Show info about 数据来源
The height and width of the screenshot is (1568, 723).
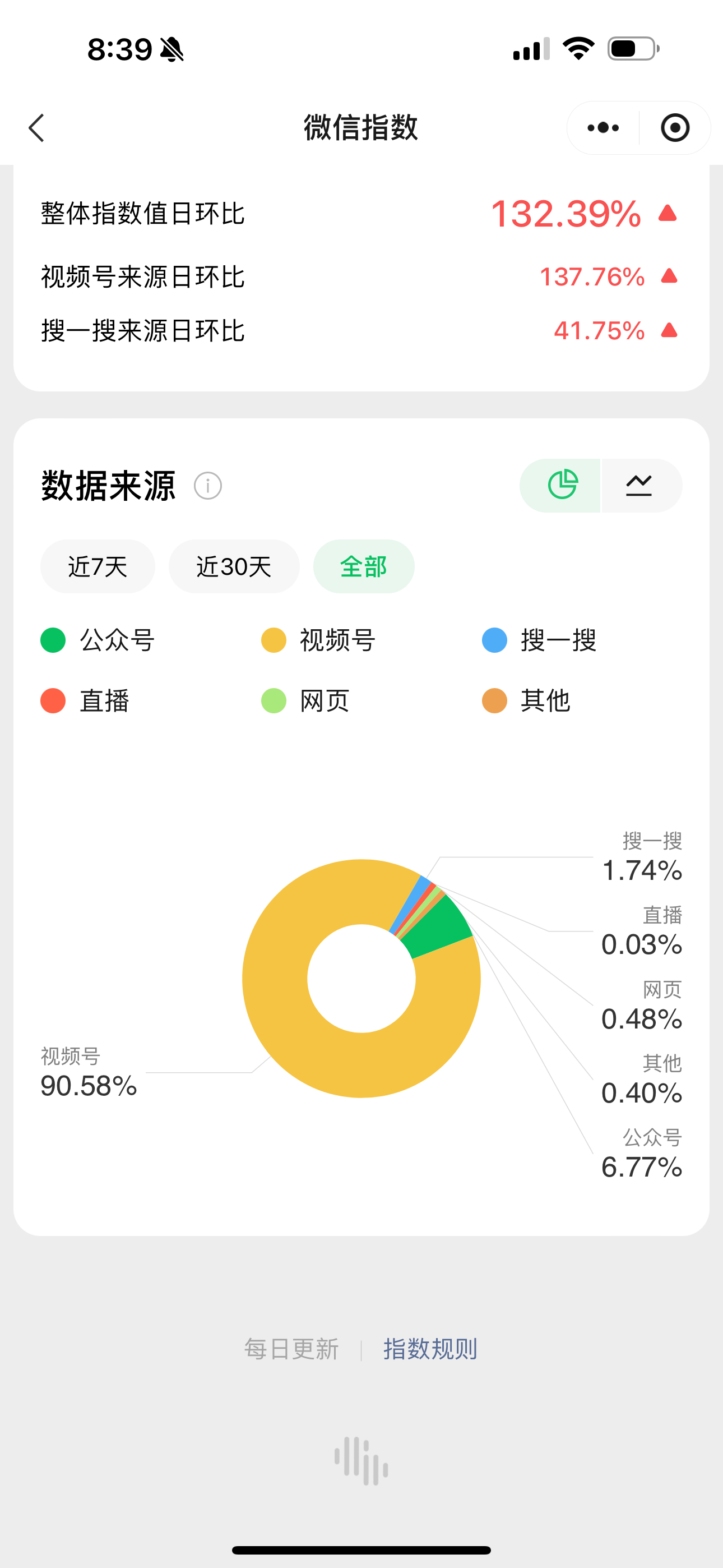207,486
